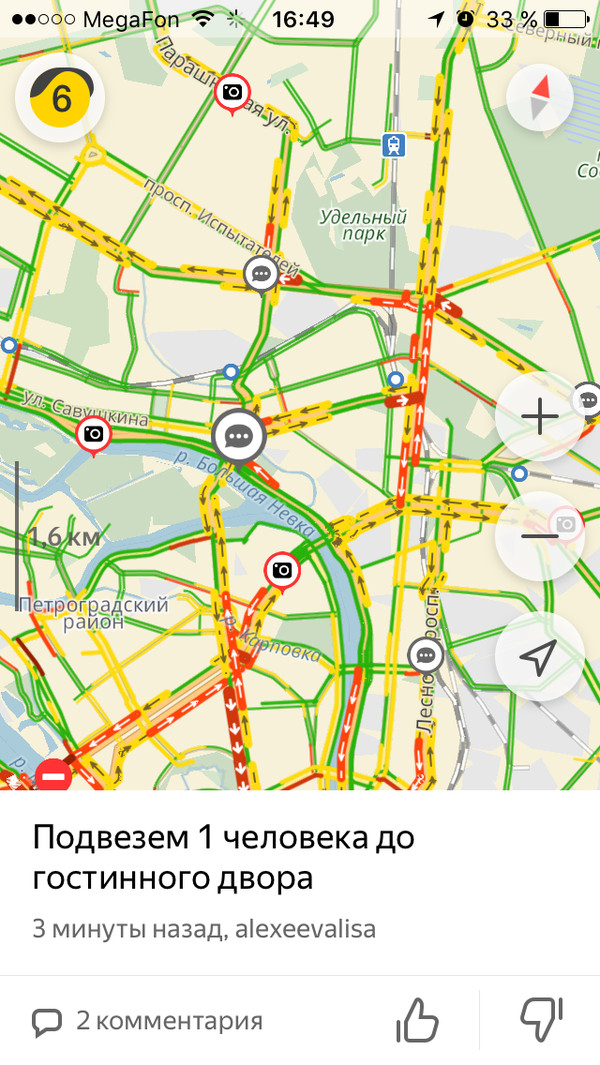The image size is (600, 1065).
Task: Zoom in with the plus button
Action: point(539,417)
